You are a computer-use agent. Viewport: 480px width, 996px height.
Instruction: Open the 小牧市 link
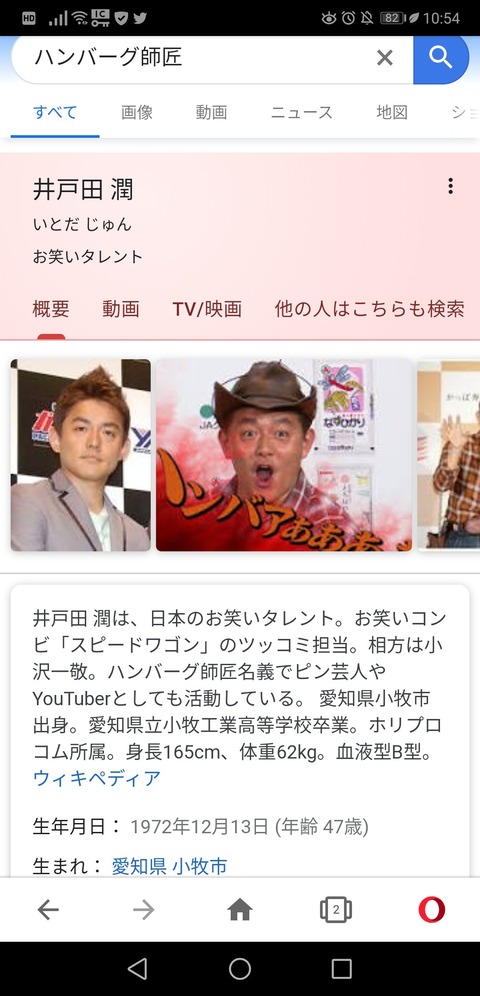(199, 866)
